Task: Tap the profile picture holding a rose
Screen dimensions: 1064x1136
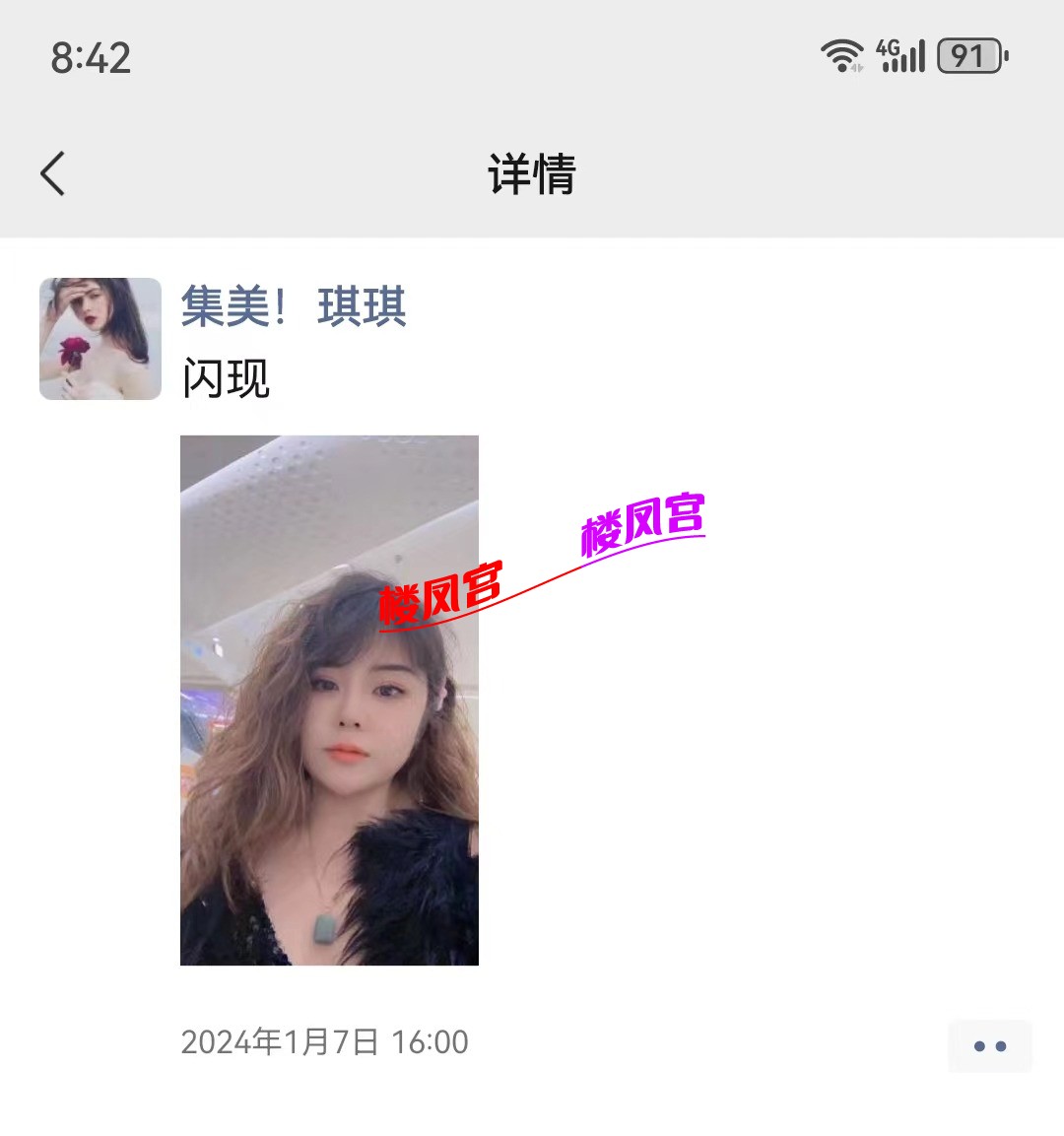Action: (x=100, y=339)
